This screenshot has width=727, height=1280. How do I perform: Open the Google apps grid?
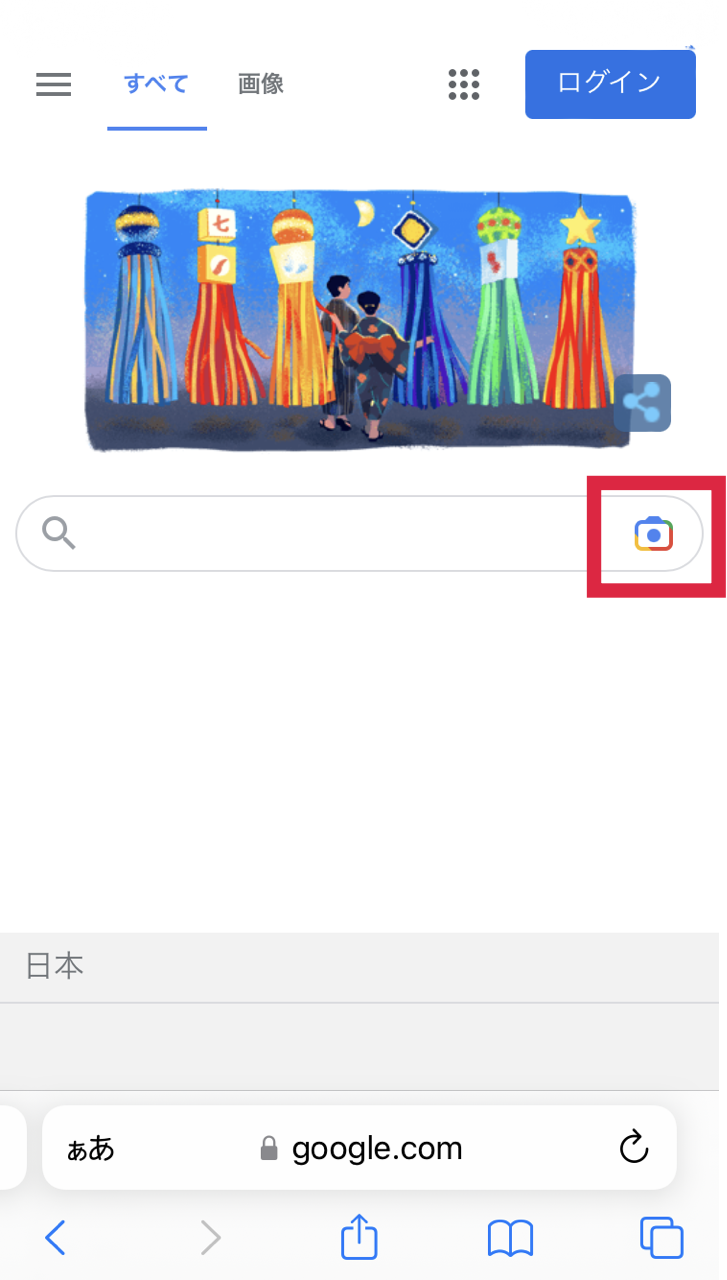[x=464, y=84]
